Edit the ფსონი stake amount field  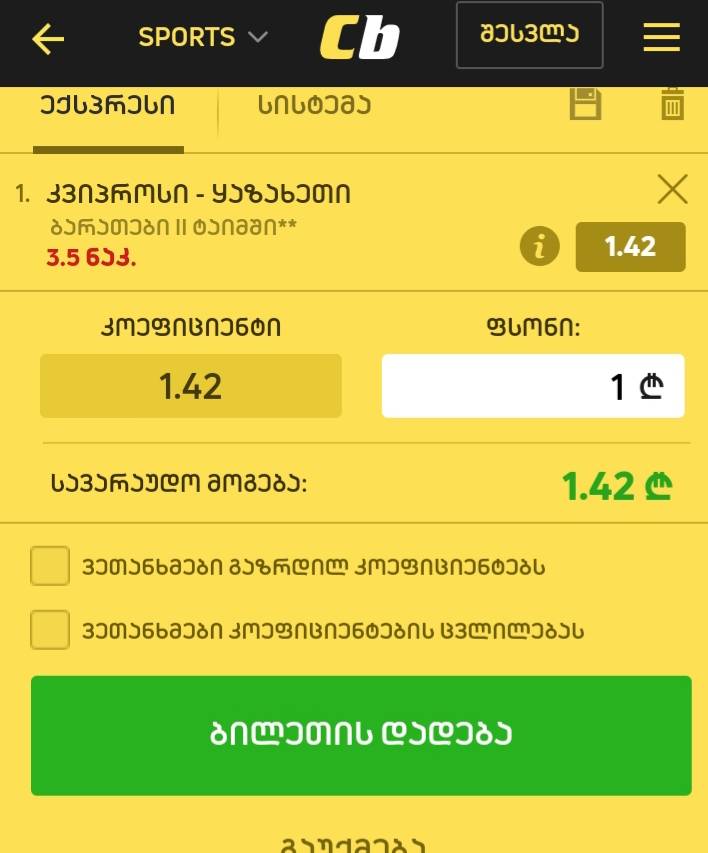click(x=532, y=386)
